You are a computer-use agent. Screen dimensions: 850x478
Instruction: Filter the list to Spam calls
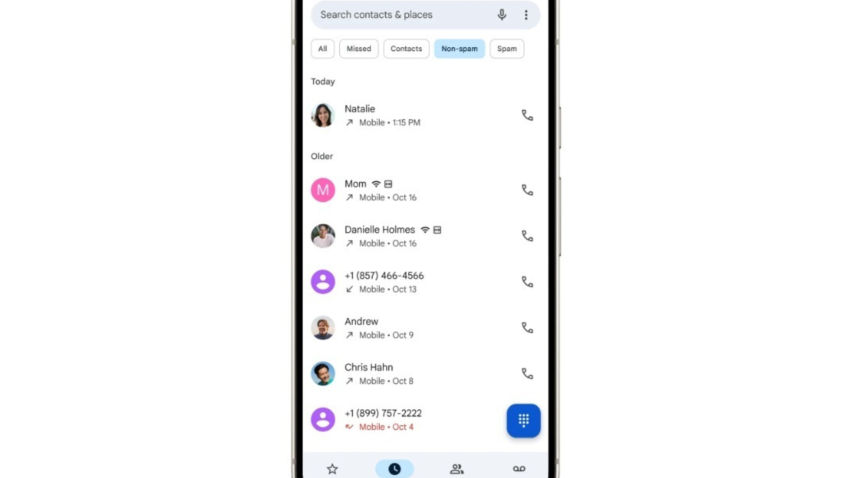(507, 49)
